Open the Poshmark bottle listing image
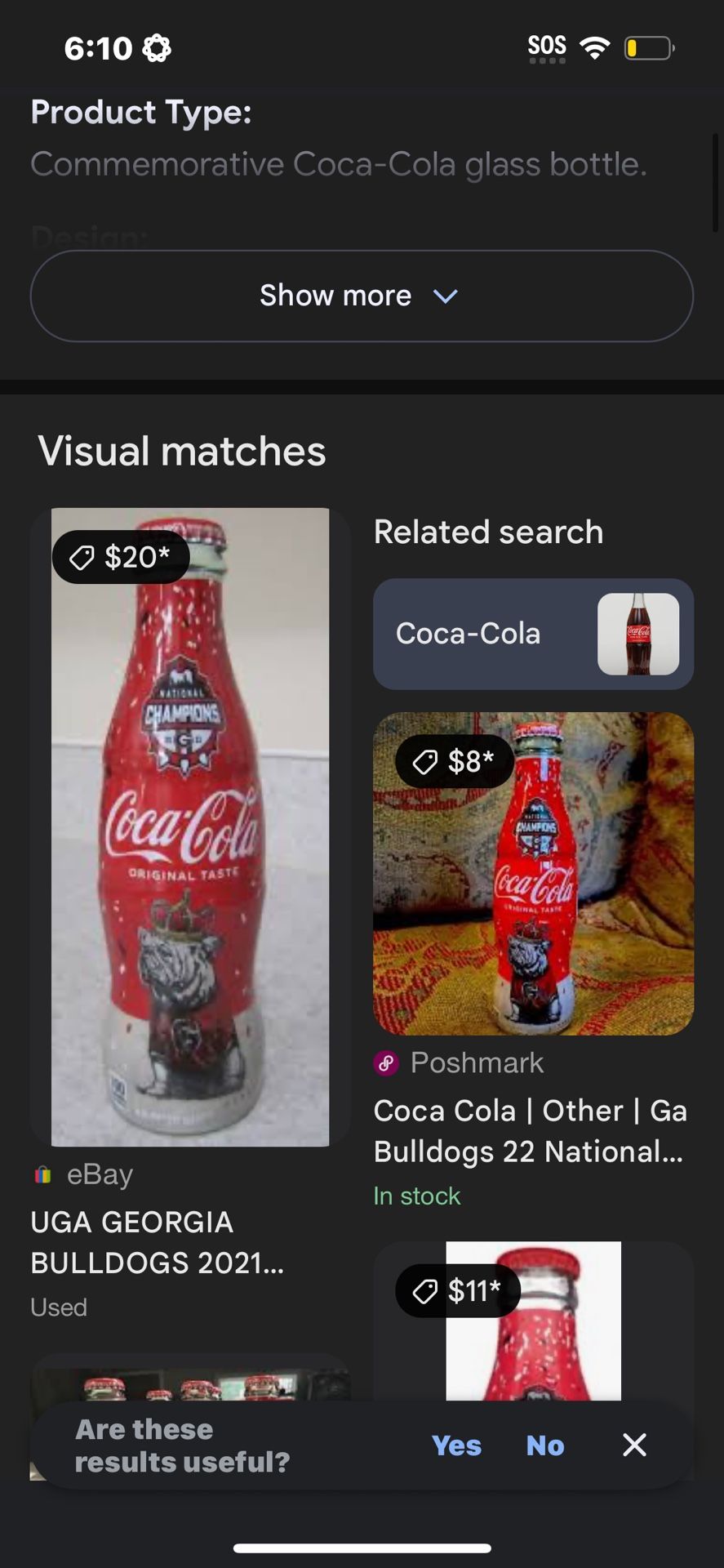The width and height of the screenshot is (724, 1568). pyautogui.click(x=533, y=874)
